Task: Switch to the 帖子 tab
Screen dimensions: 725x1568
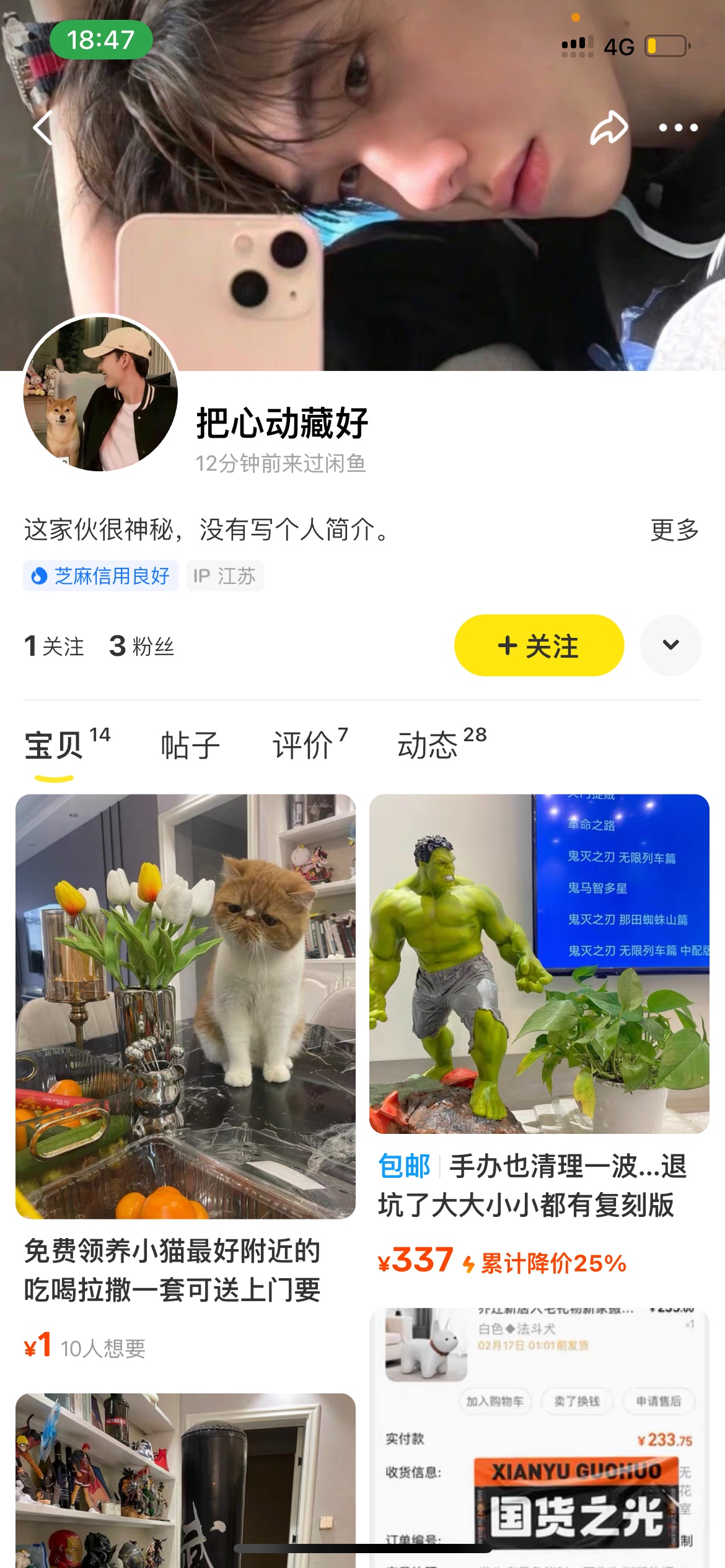Action: tap(190, 745)
